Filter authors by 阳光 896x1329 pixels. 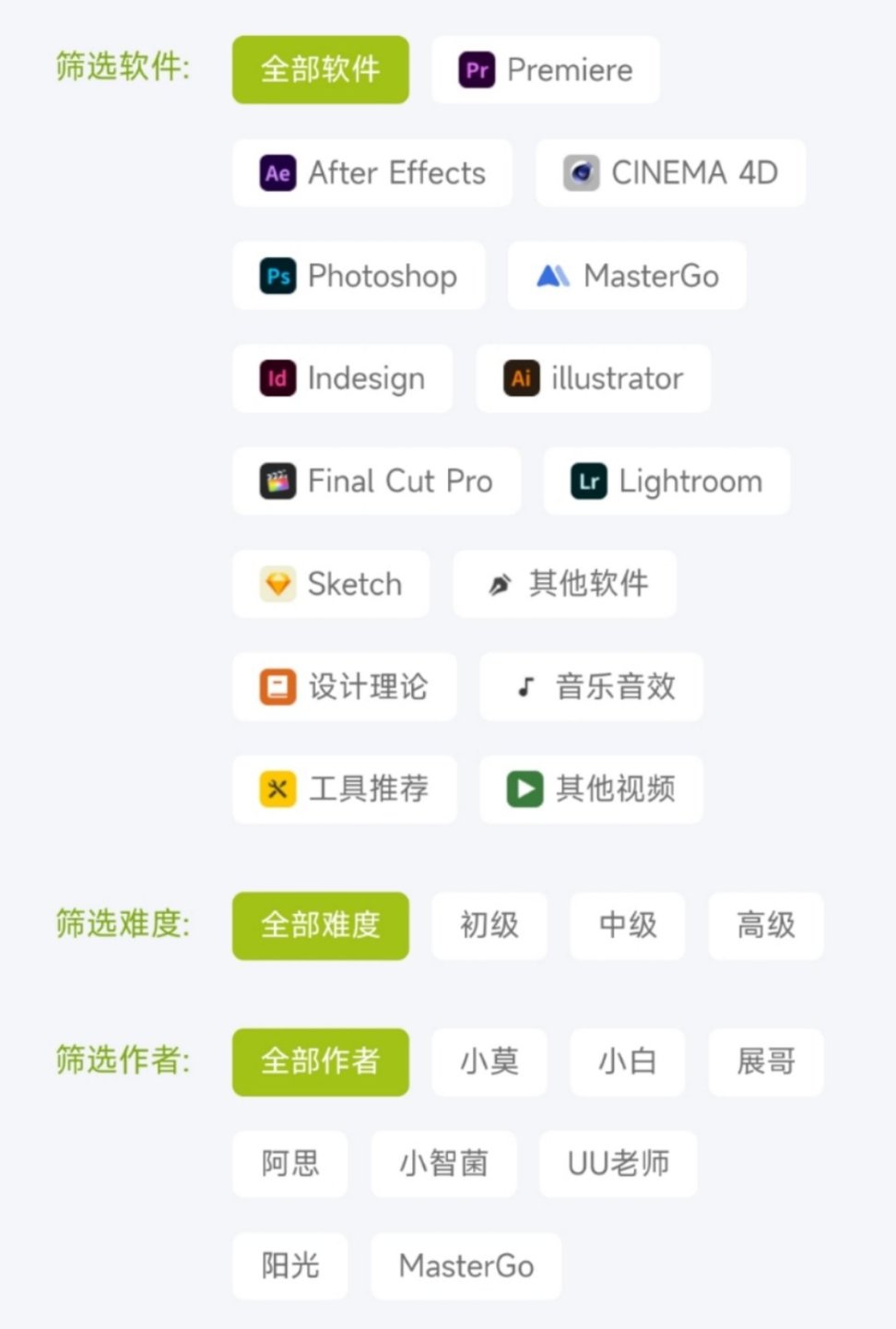tap(289, 1266)
